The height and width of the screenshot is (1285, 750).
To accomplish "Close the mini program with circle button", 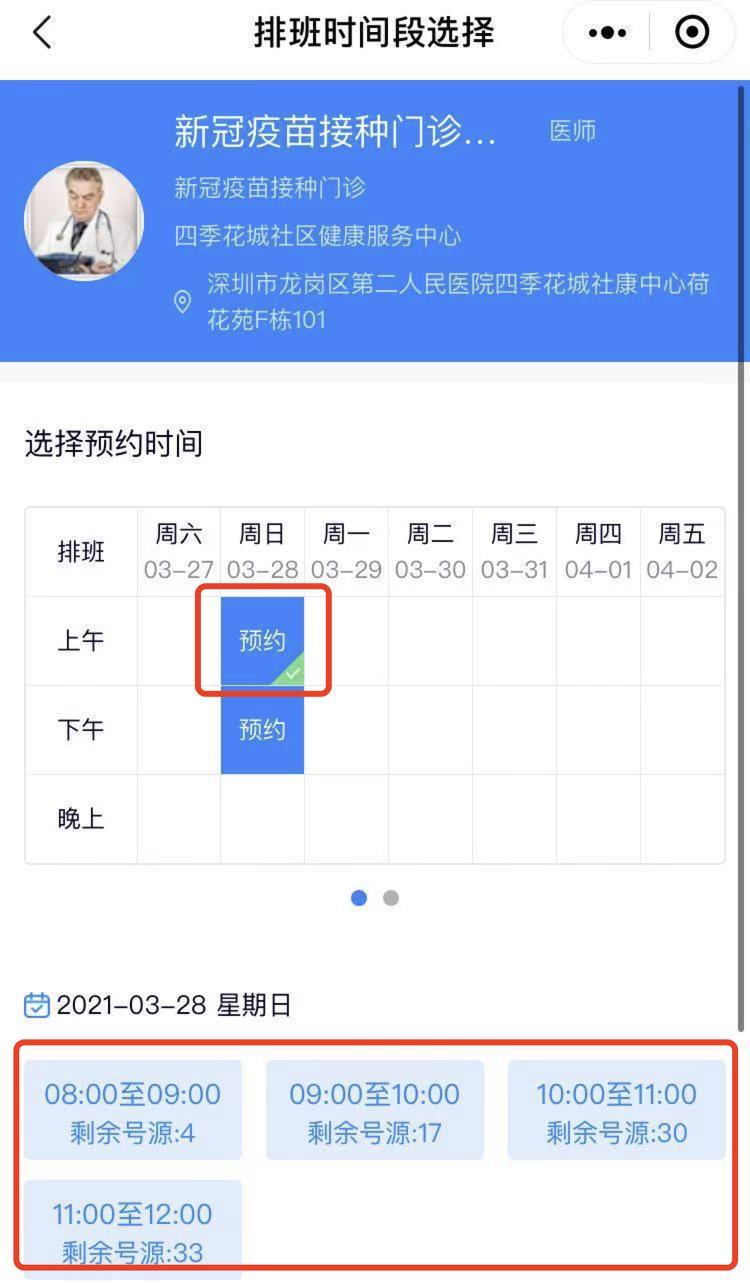I will 692,33.
